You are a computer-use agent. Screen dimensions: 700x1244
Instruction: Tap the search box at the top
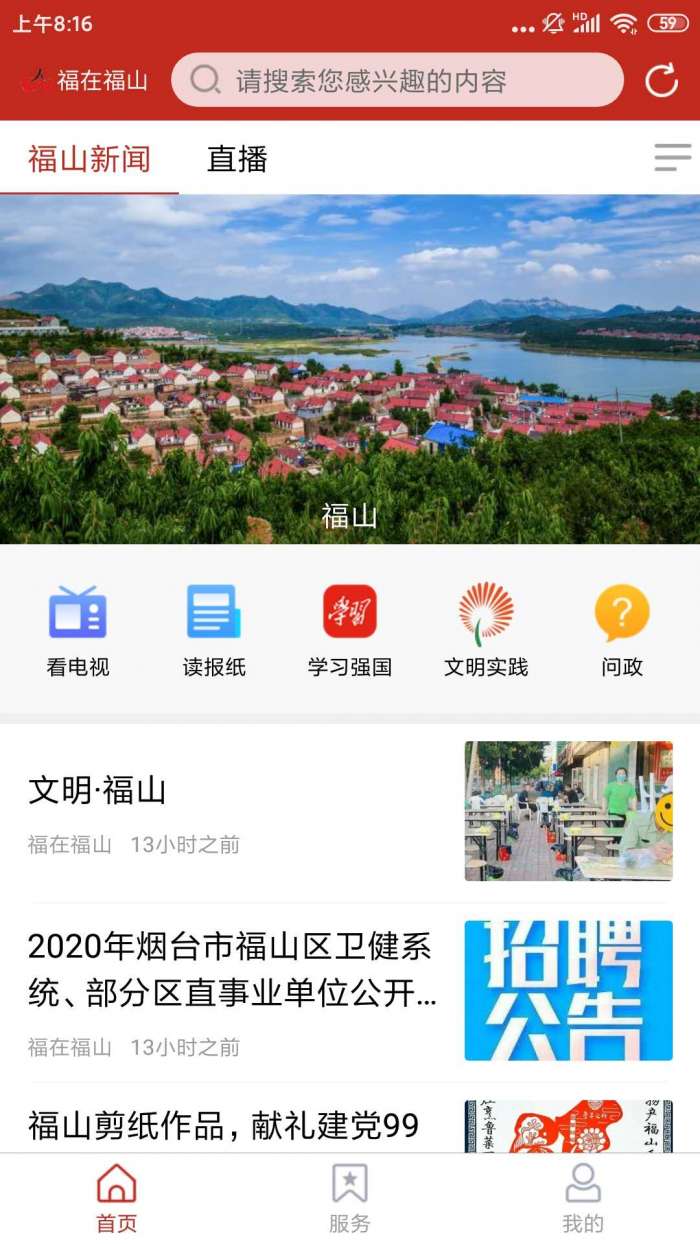[397, 80]
